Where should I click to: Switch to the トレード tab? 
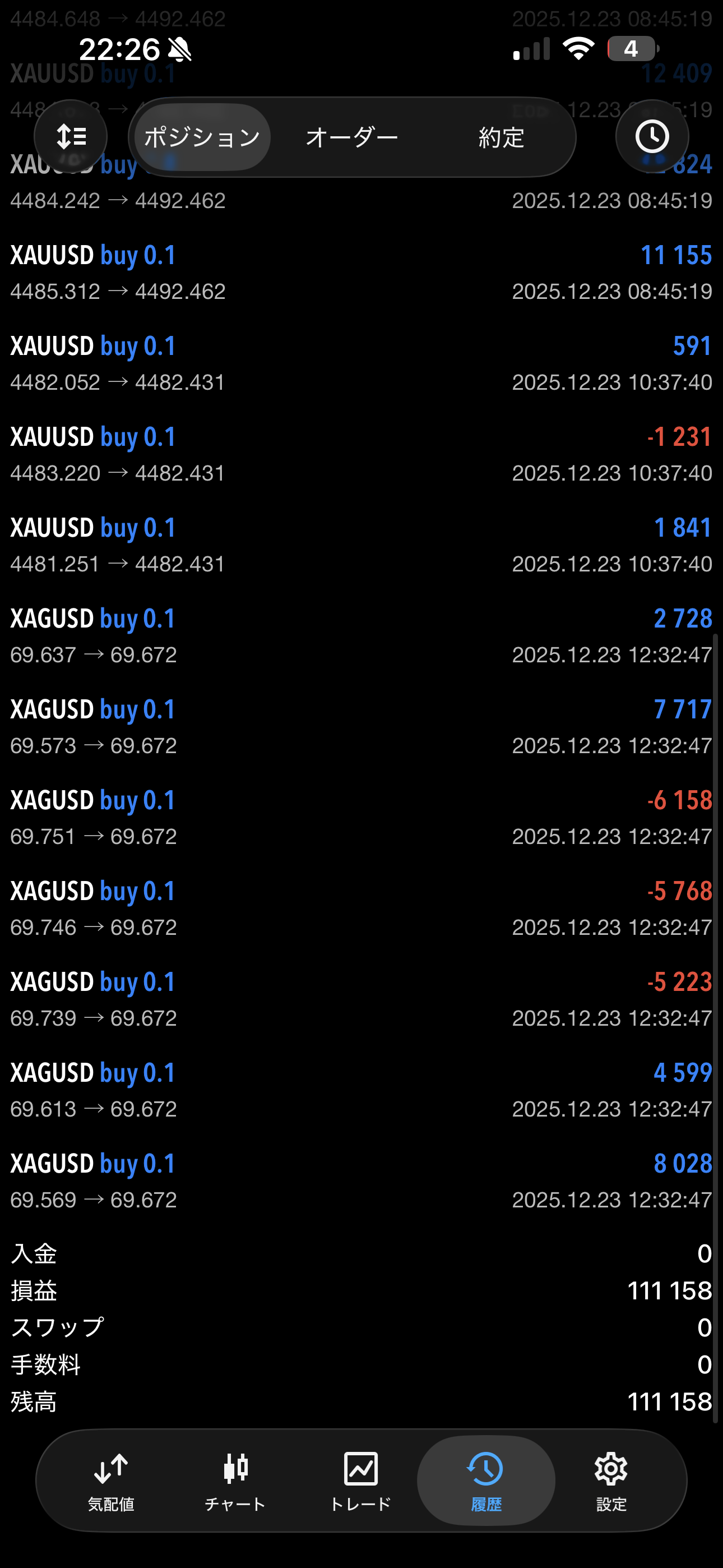tap(361, 1481)
